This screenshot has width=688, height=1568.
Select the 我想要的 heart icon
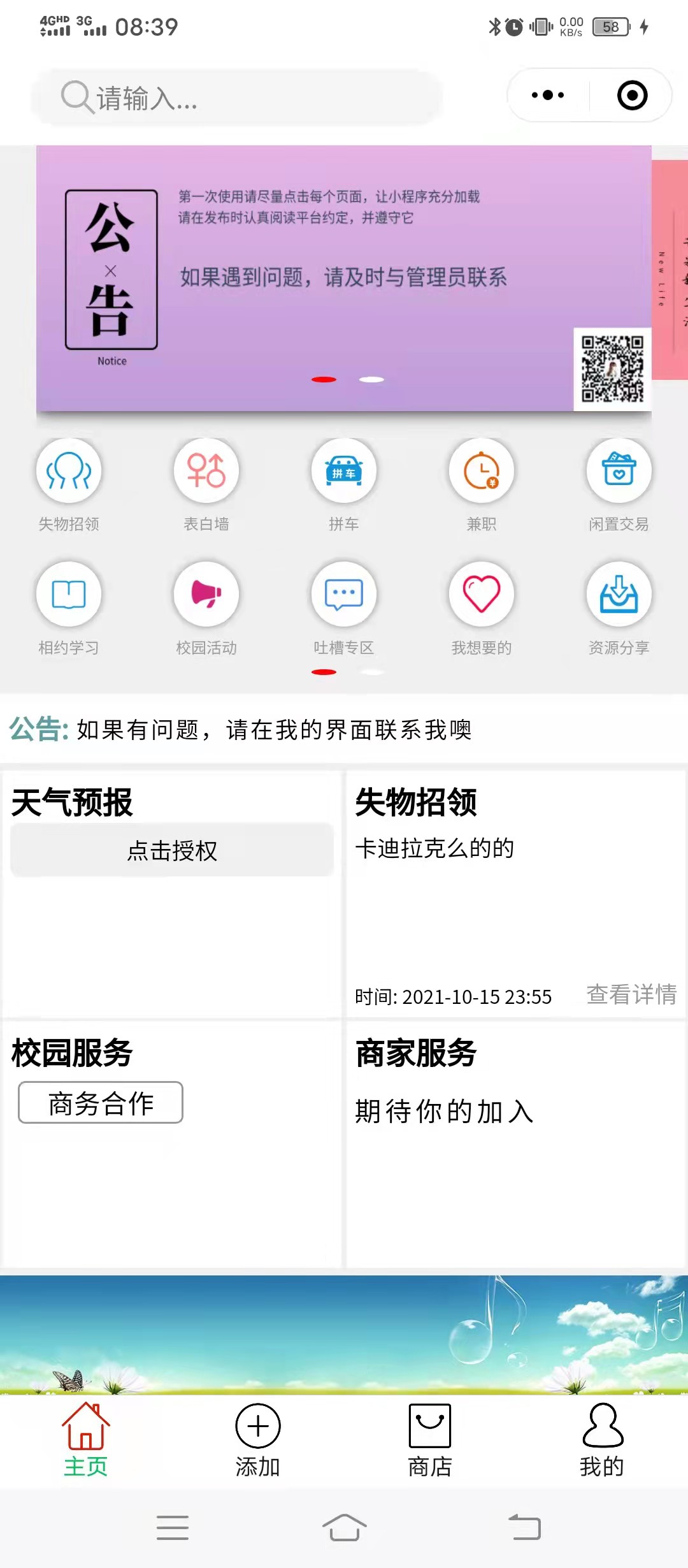[482, 593]
